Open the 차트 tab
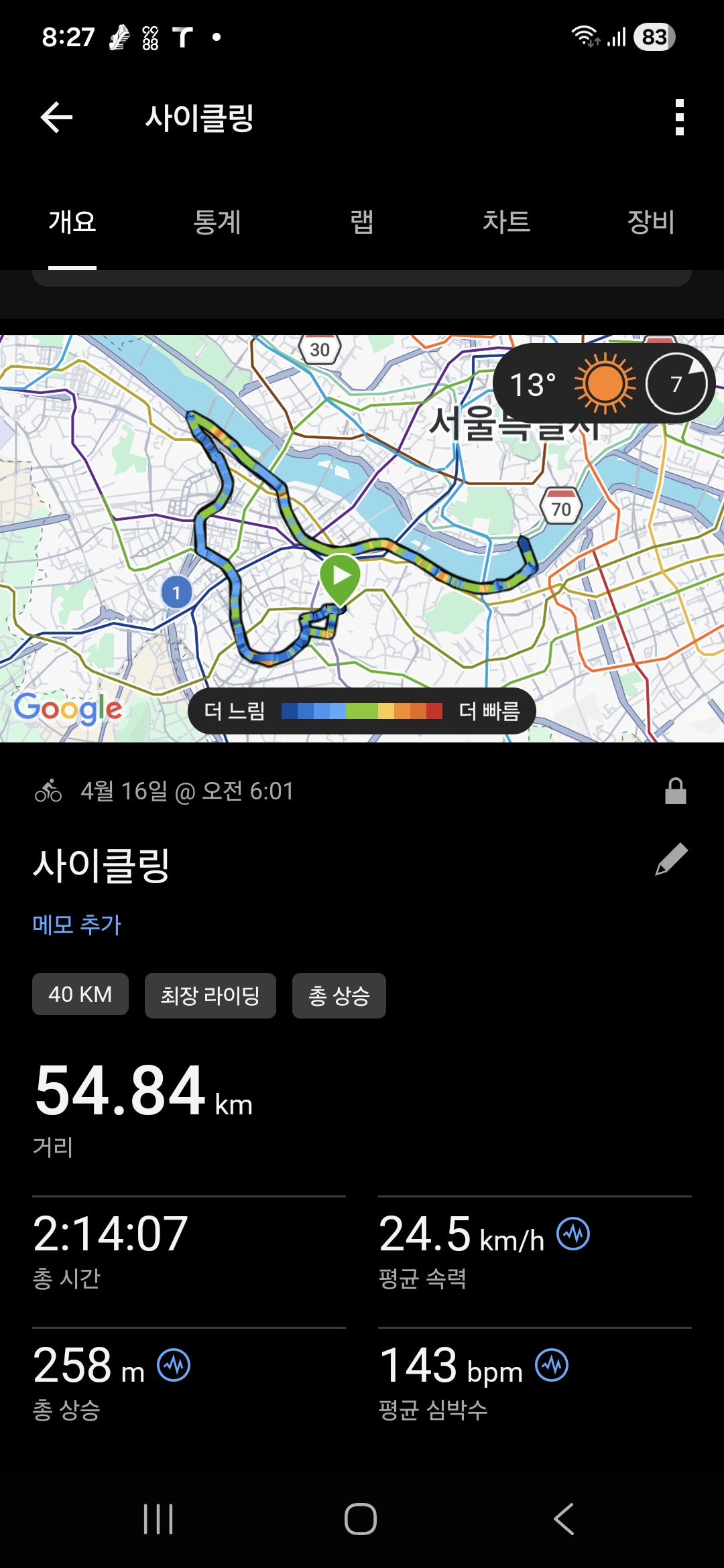This screenshot has width=724, height=1568. click(506, 222)
